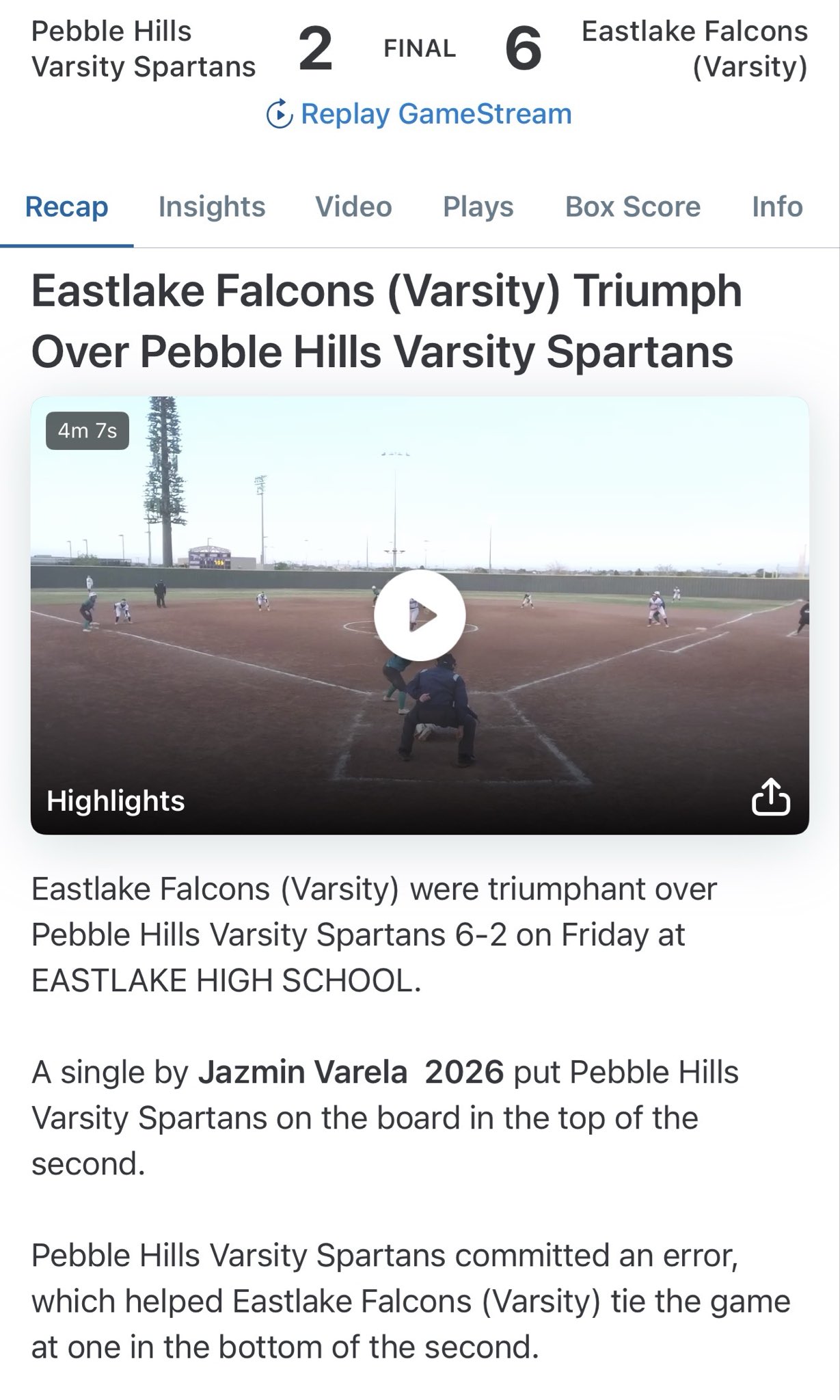Open the Replay GameStream link
Viewport: 840px width, 1400px height.
click(x=419, y=114)
